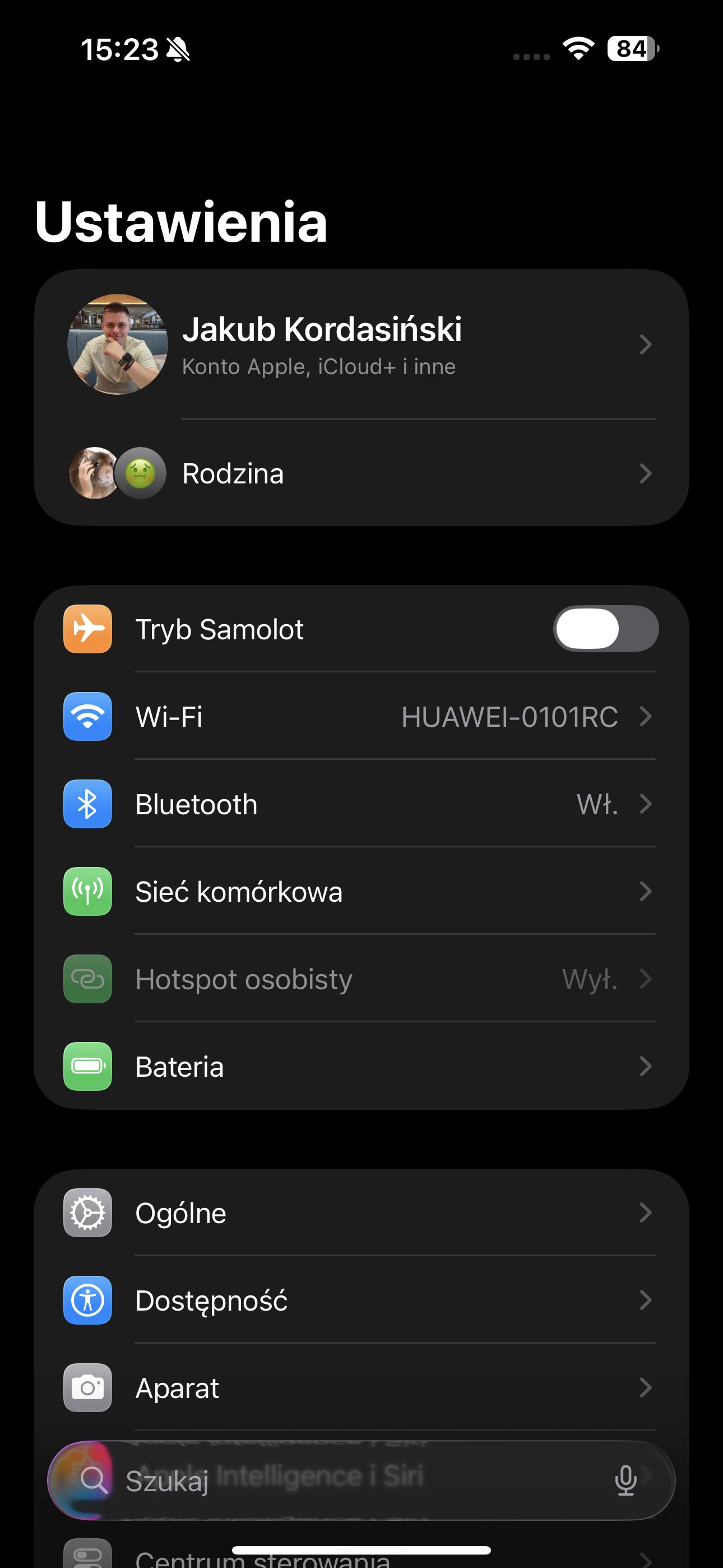Open Hotspot osobisty row
Screen dimensions: 723x1568
(x=361, y=979)
